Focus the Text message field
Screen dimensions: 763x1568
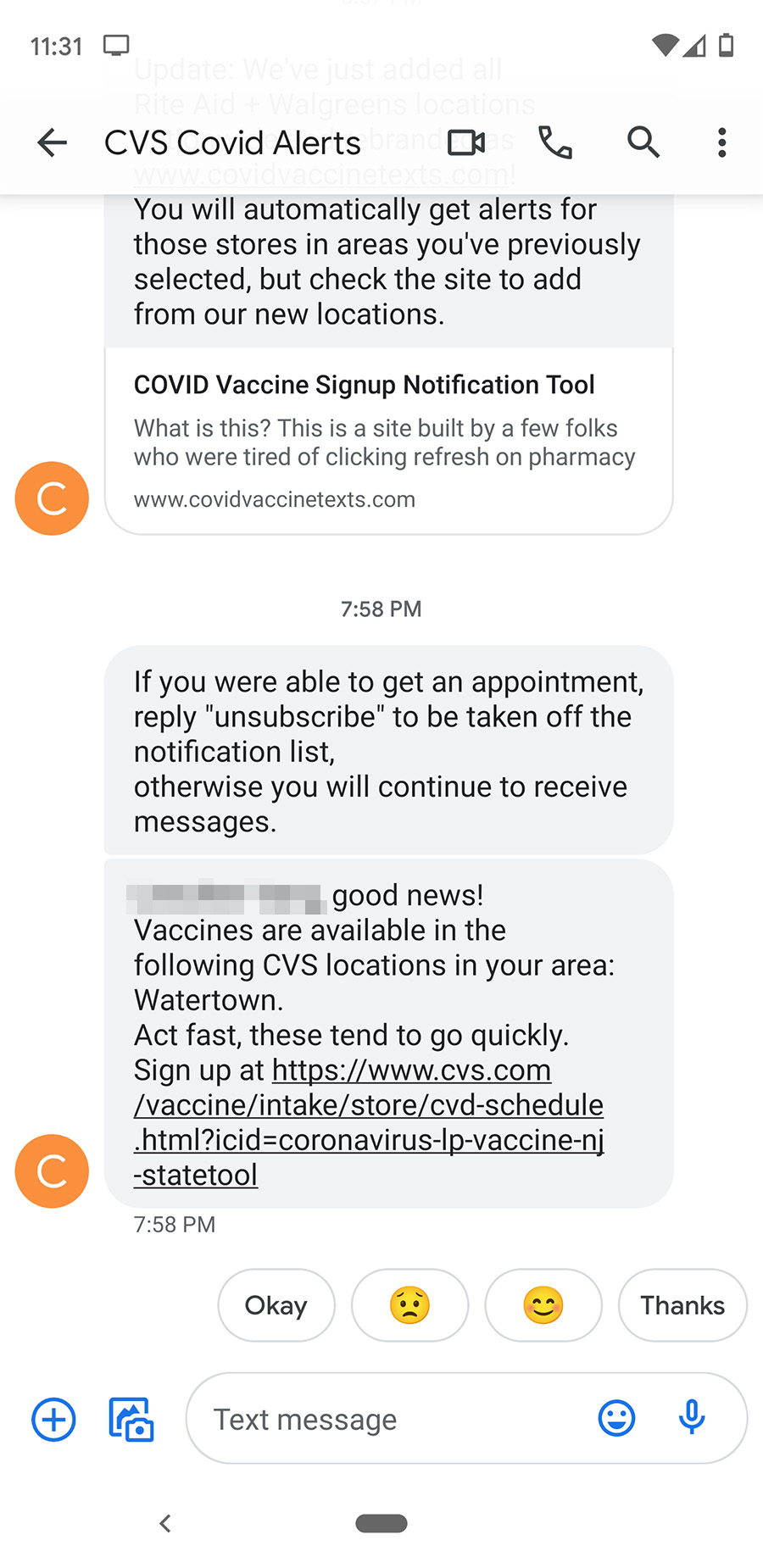pos(390,1419)
